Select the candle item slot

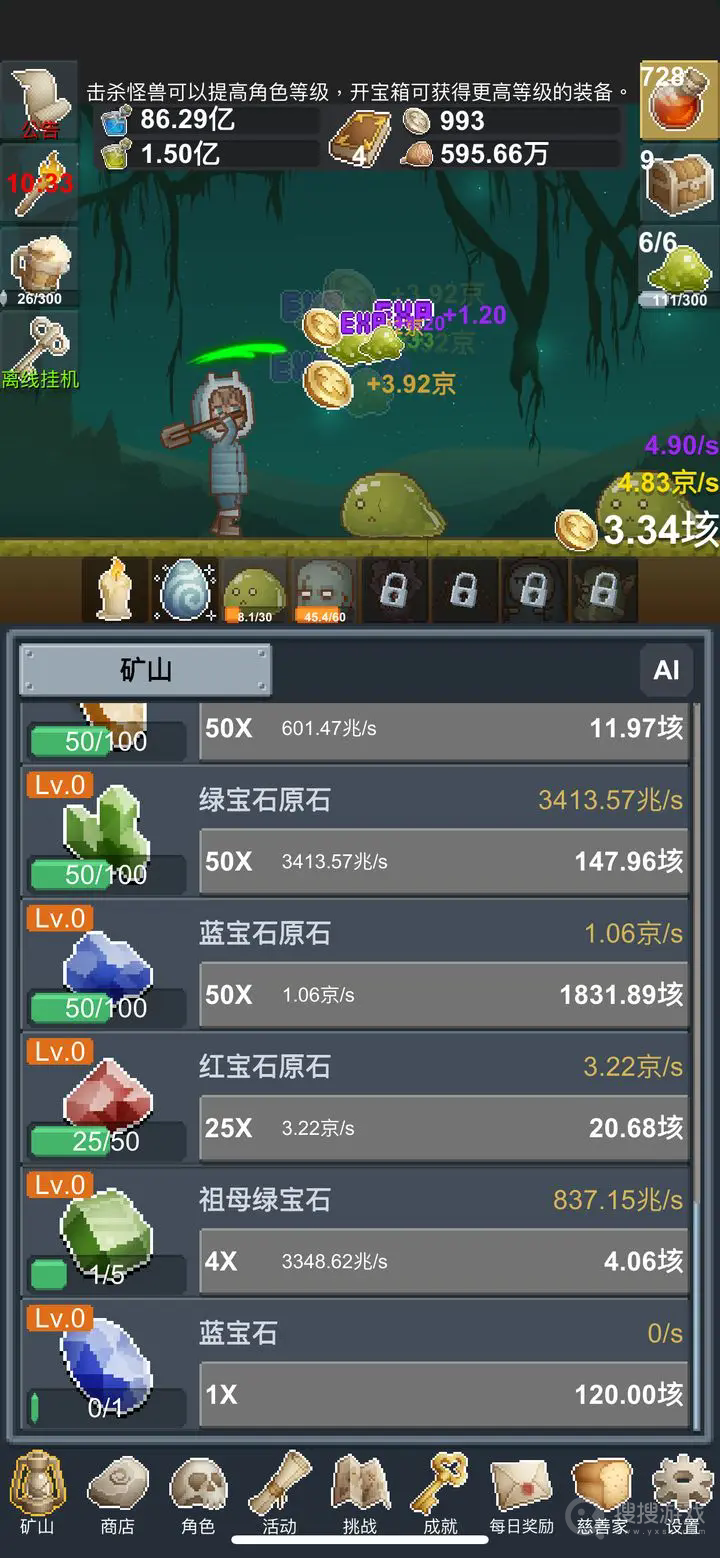(114, 590)
